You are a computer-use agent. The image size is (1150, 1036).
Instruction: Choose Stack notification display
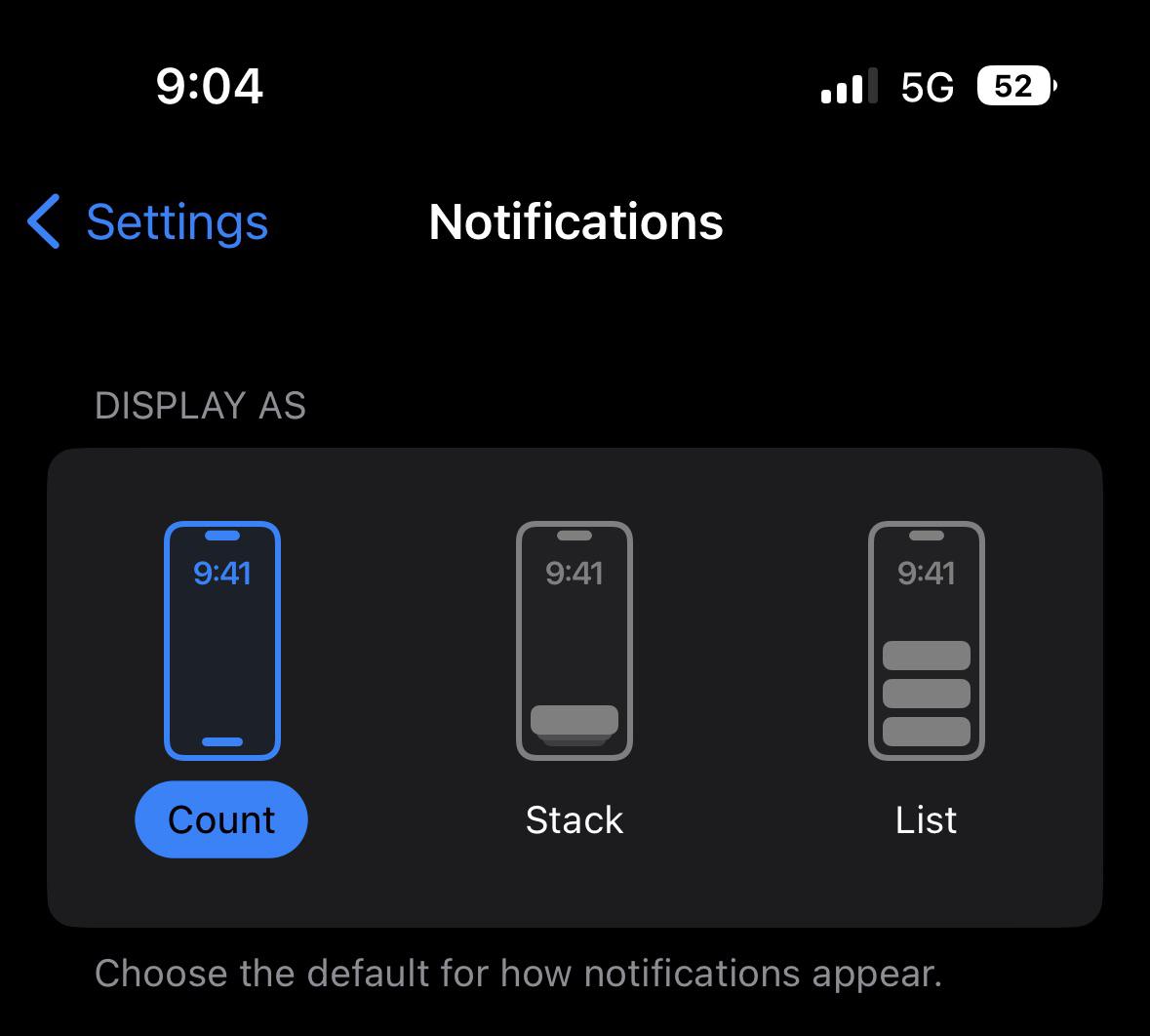pos(574,683)
